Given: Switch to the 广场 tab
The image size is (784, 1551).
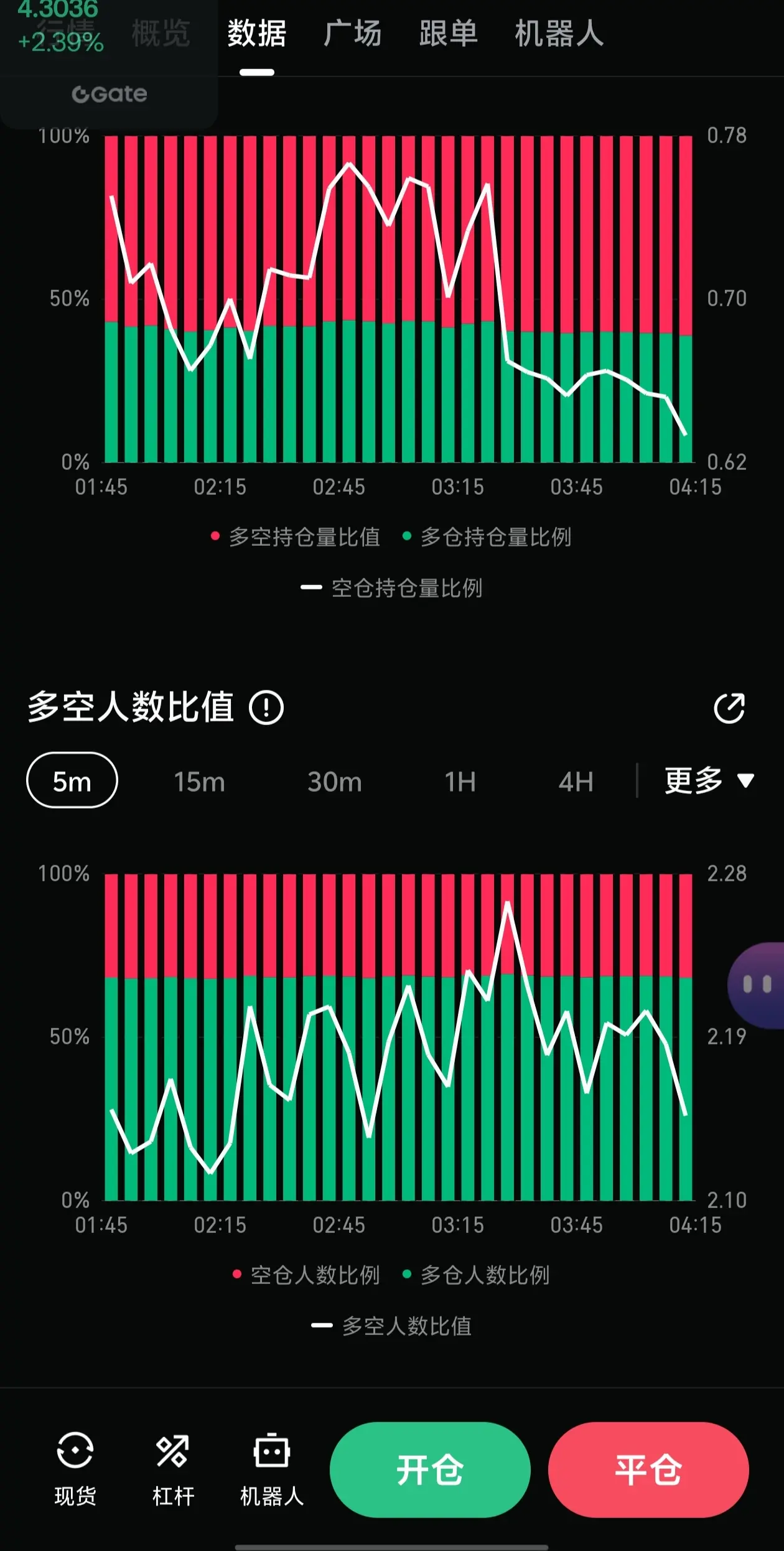Looking at the screenshot, I should pyautogui.click(x=352, y=35).
